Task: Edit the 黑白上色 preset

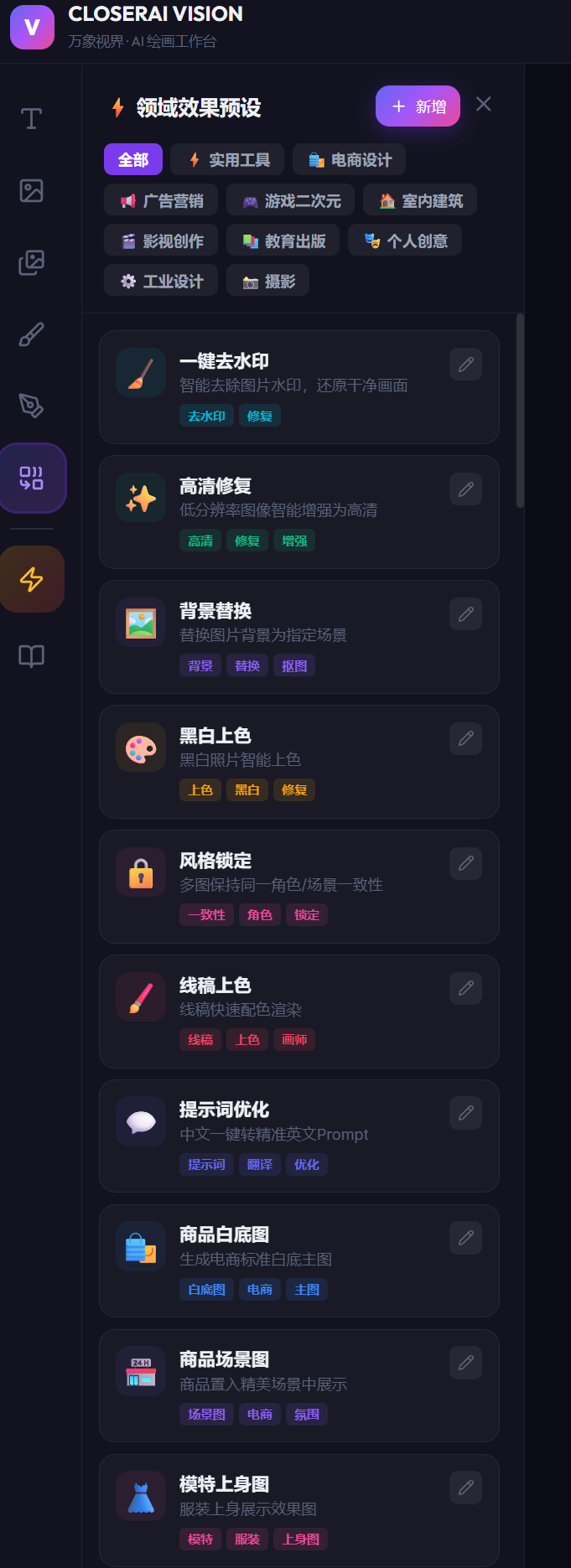Action: click(465, 738)
